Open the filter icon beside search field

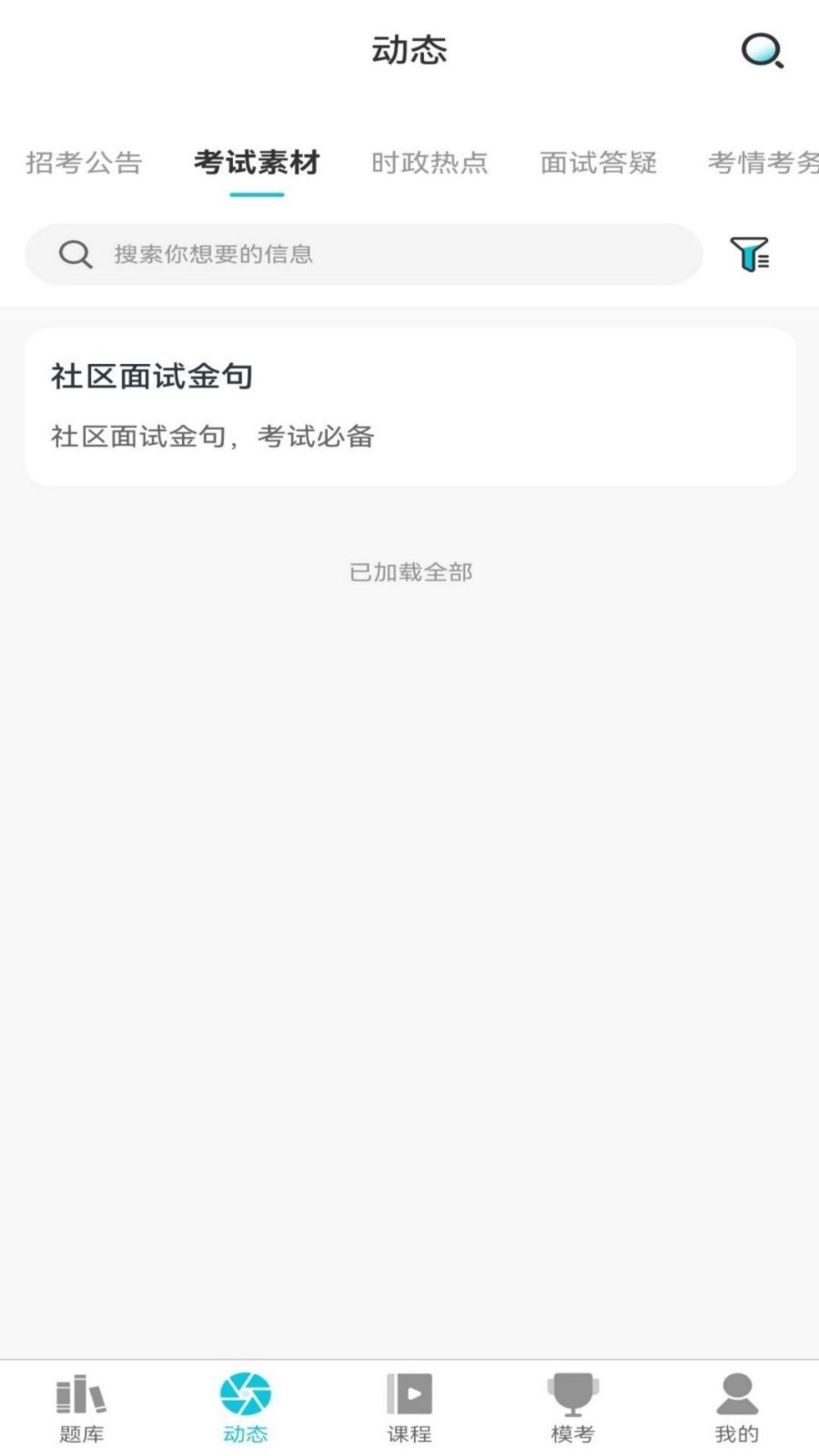pos(748,255)
